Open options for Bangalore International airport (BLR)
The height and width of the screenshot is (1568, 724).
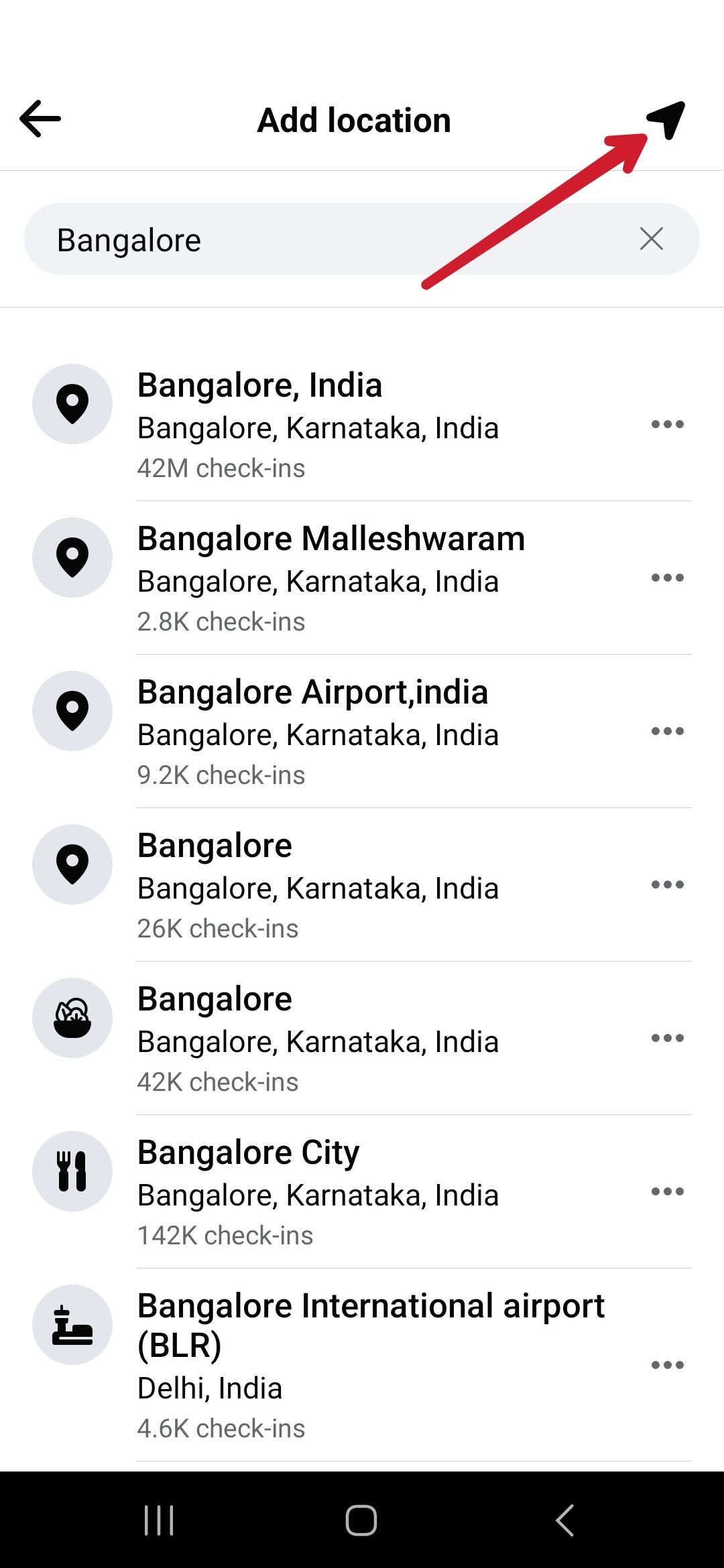(x=668, y=1365)
